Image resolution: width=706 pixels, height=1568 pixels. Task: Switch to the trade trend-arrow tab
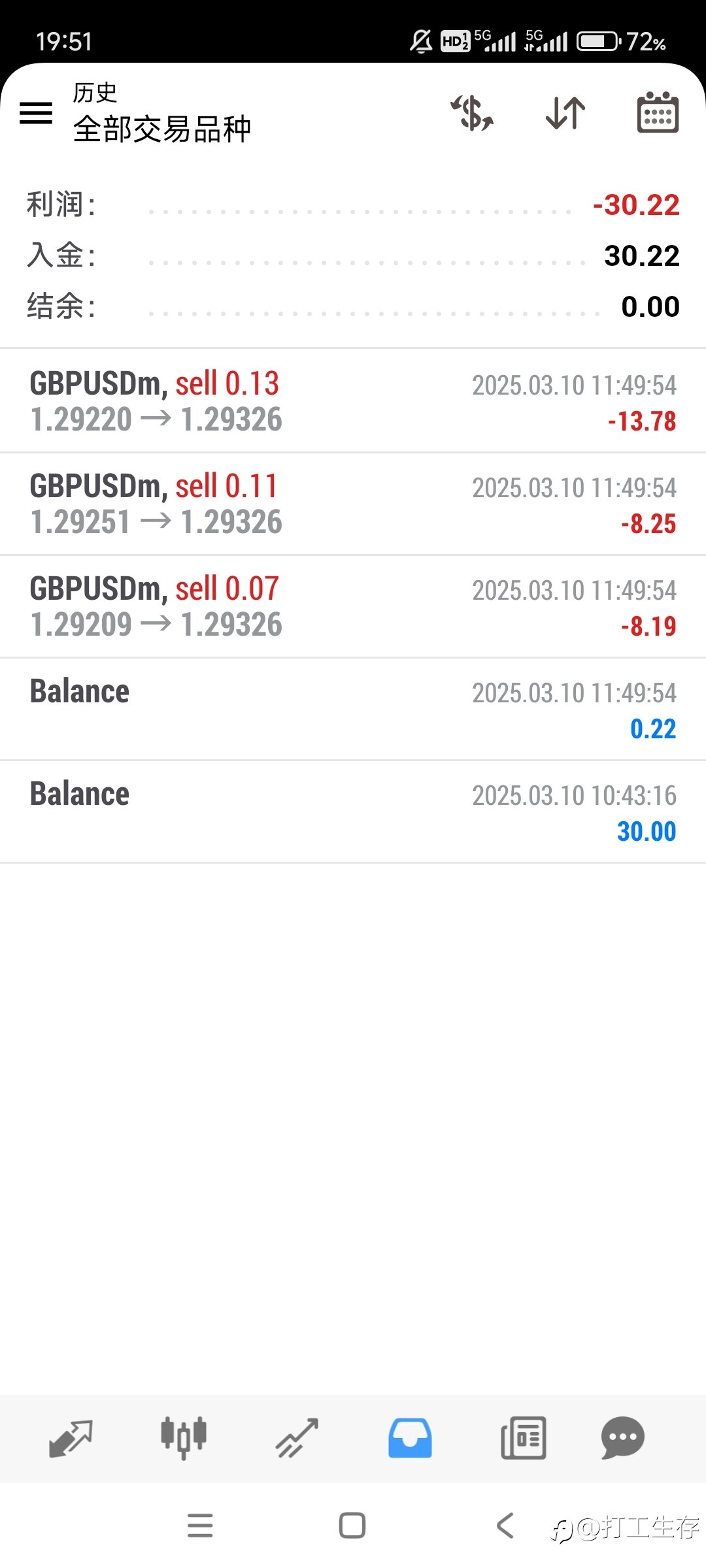tap(297, 1438)
